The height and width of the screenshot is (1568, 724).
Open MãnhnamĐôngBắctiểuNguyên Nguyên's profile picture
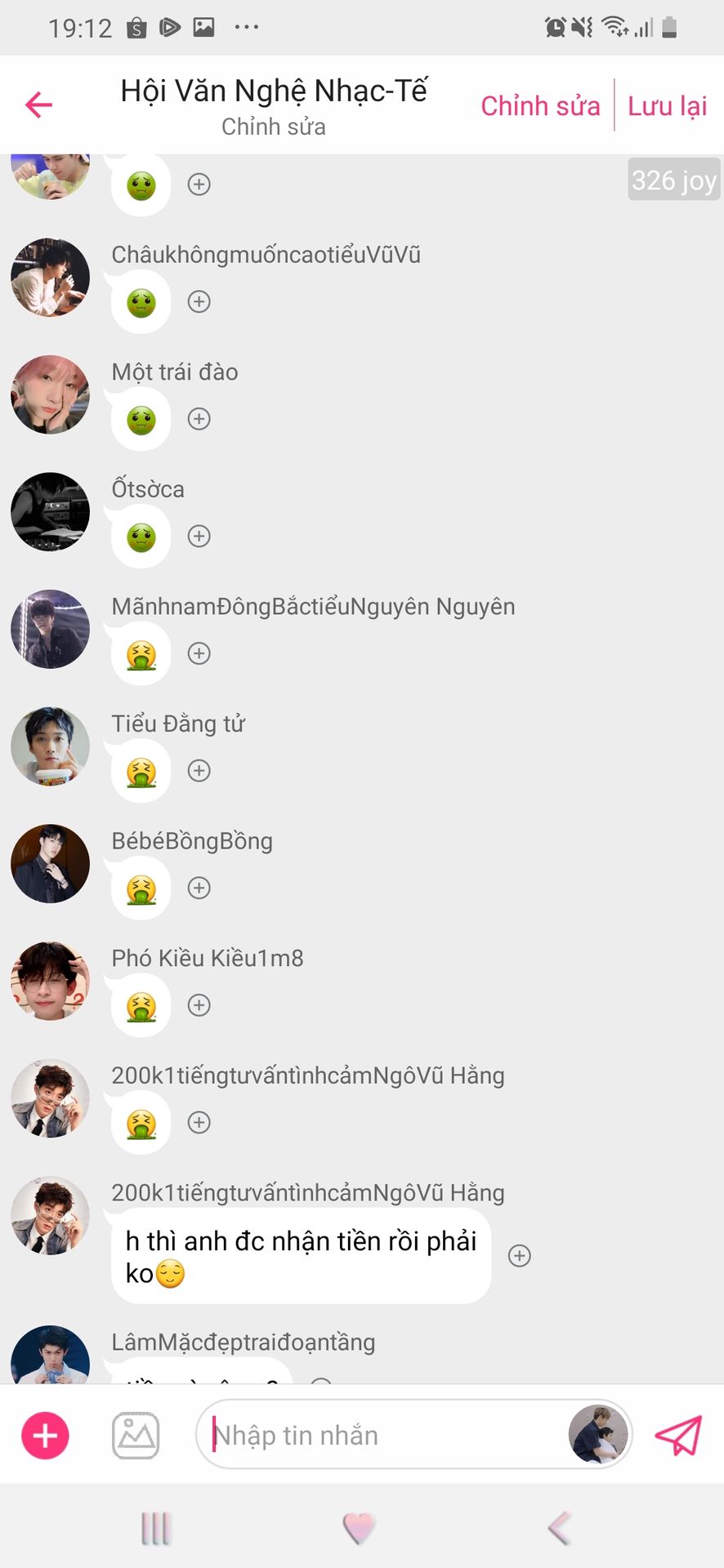pyautogui.click(x=50, y=630)
